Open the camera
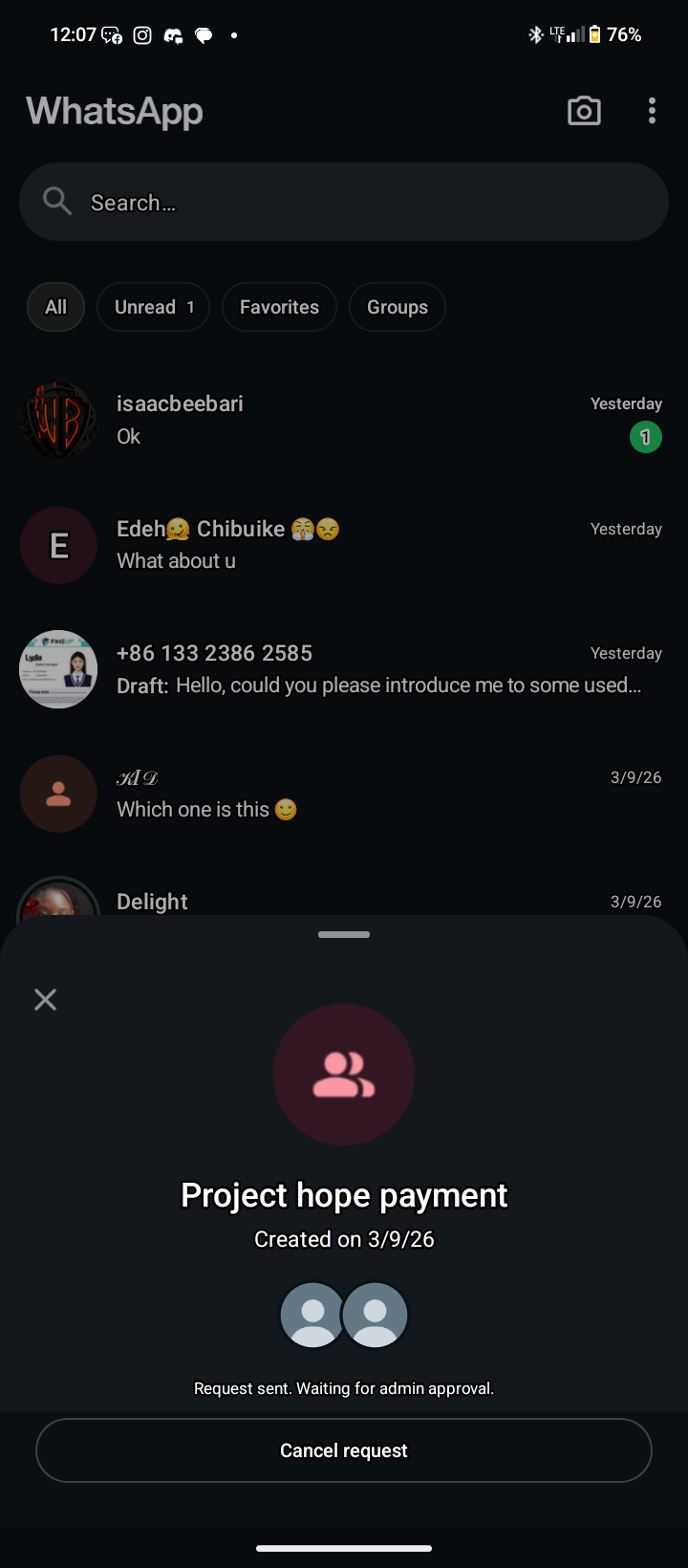The height and width of the screenshot is (1568, 688). click(584, 111)
